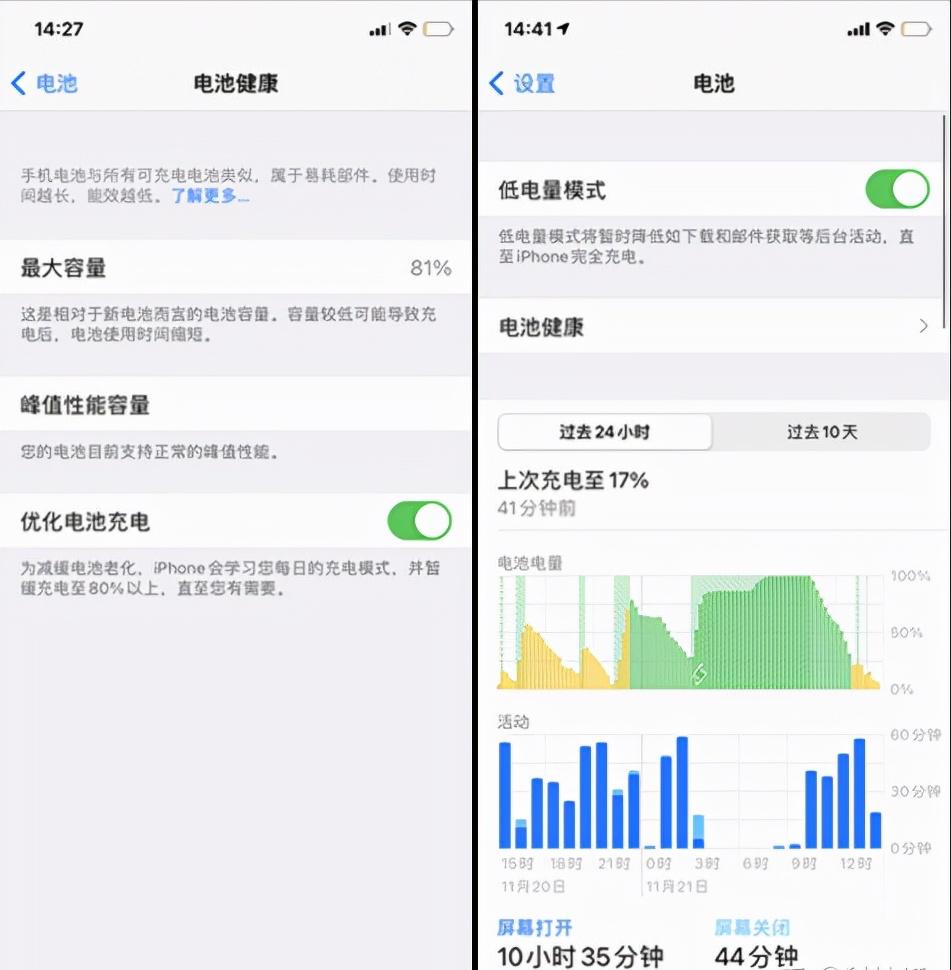Tap the battery icon in the right status bar

tap(915, 29)
